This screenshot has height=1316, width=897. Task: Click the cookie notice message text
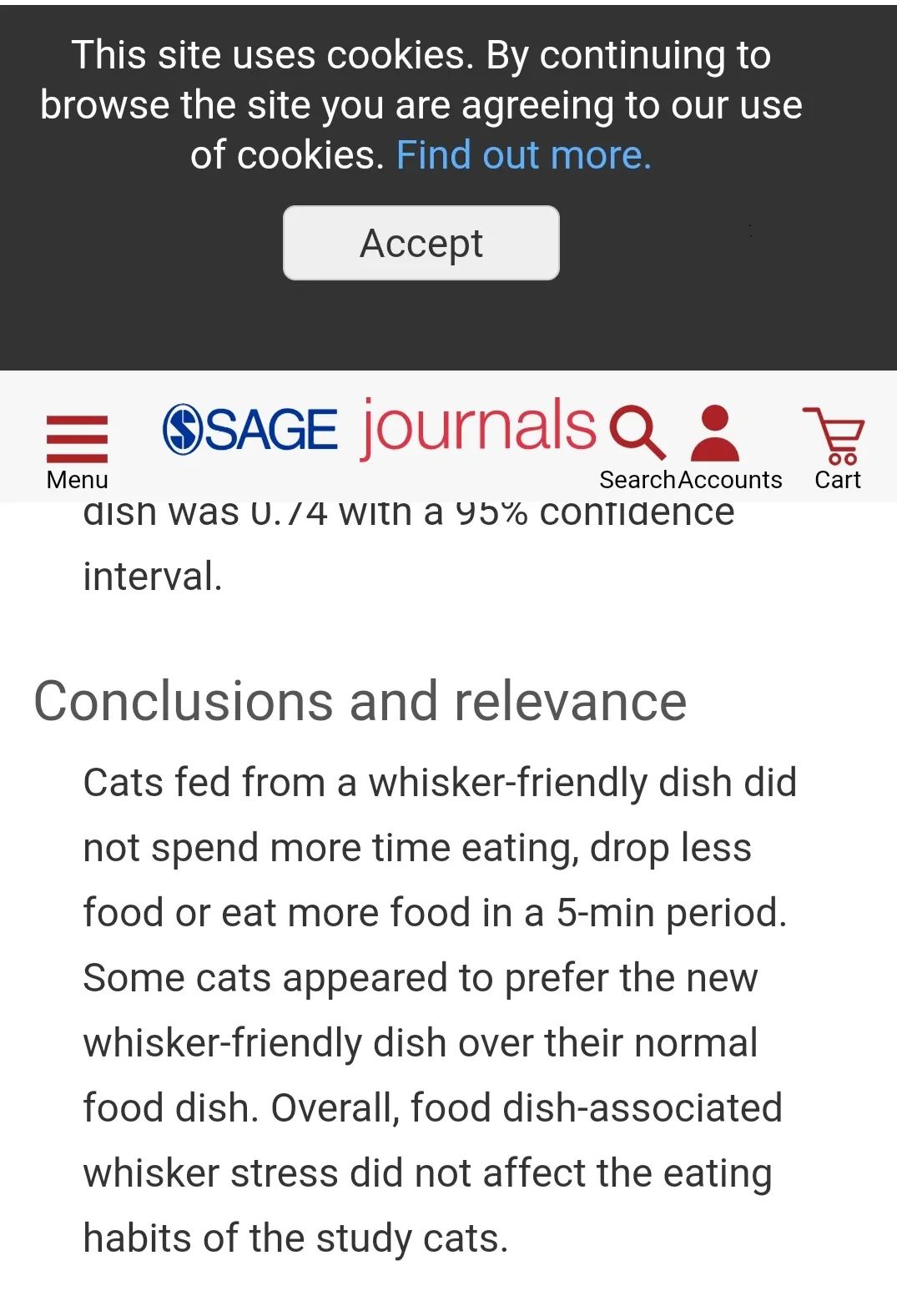pos(421,104)
